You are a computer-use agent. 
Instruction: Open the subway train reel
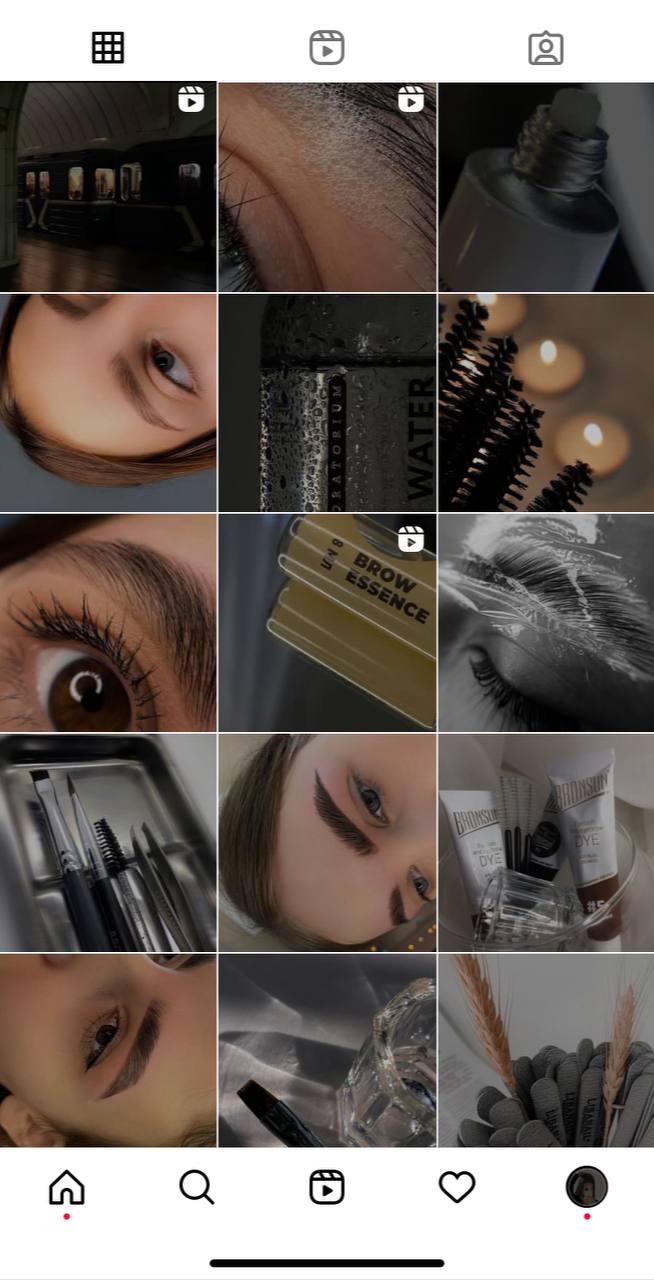(108, 187)
